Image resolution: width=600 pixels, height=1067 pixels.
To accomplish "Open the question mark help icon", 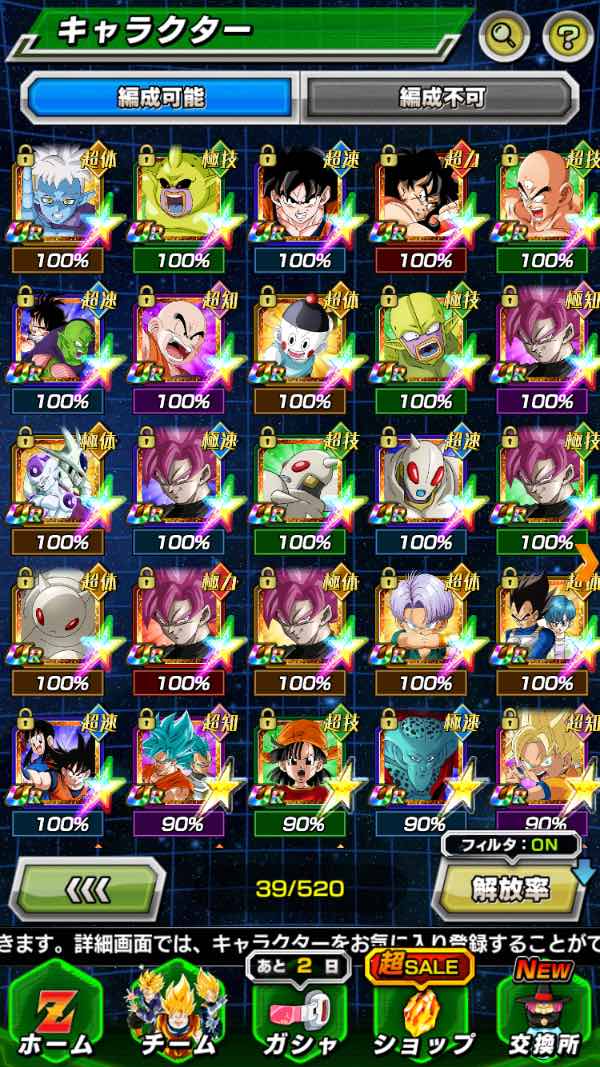I will 568,35.
